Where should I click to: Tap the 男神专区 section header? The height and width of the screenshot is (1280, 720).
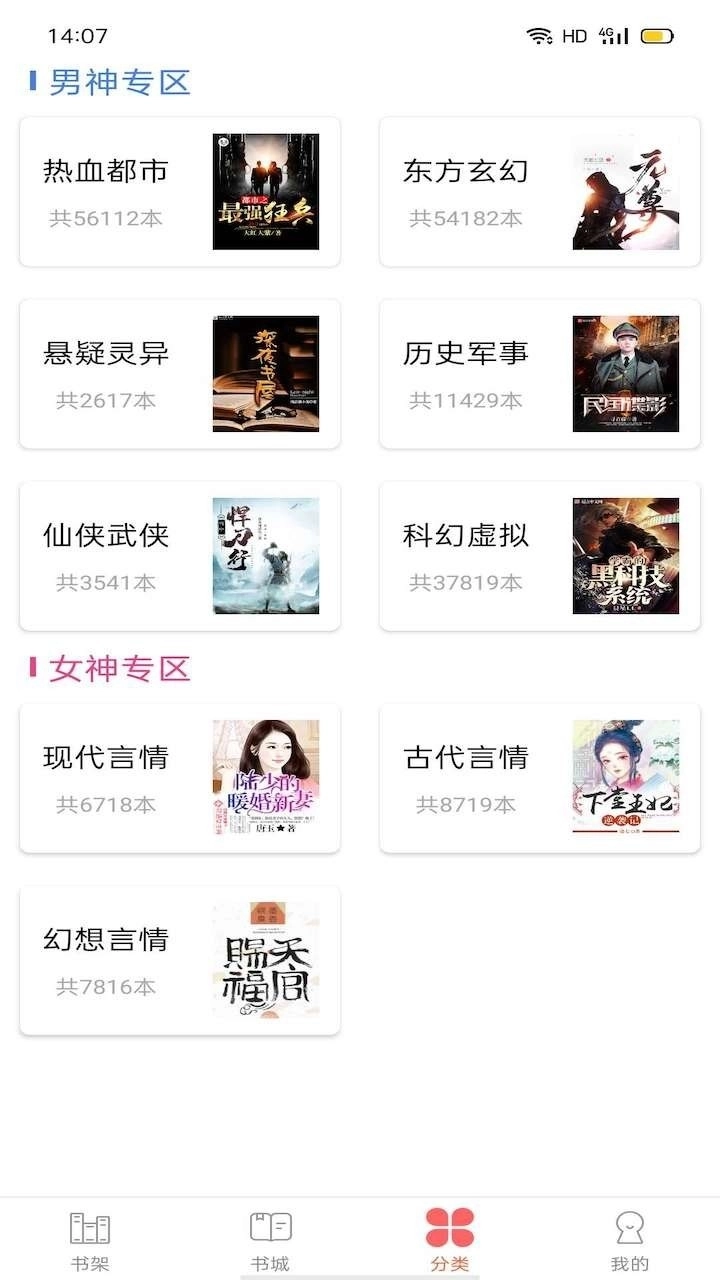point(113,83)
